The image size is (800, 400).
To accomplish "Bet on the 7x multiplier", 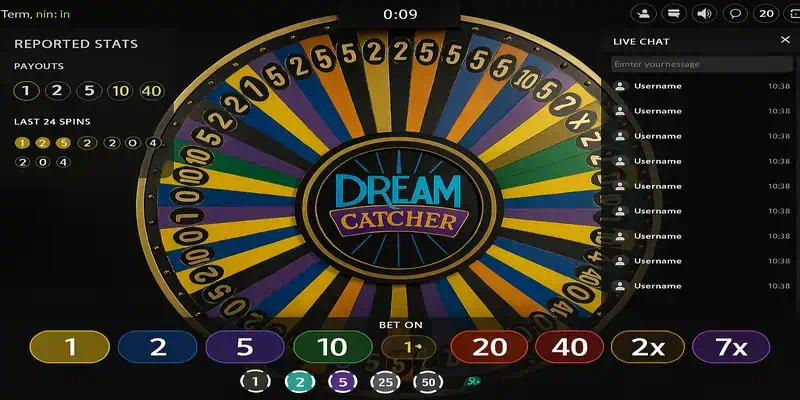I will 731,347.
